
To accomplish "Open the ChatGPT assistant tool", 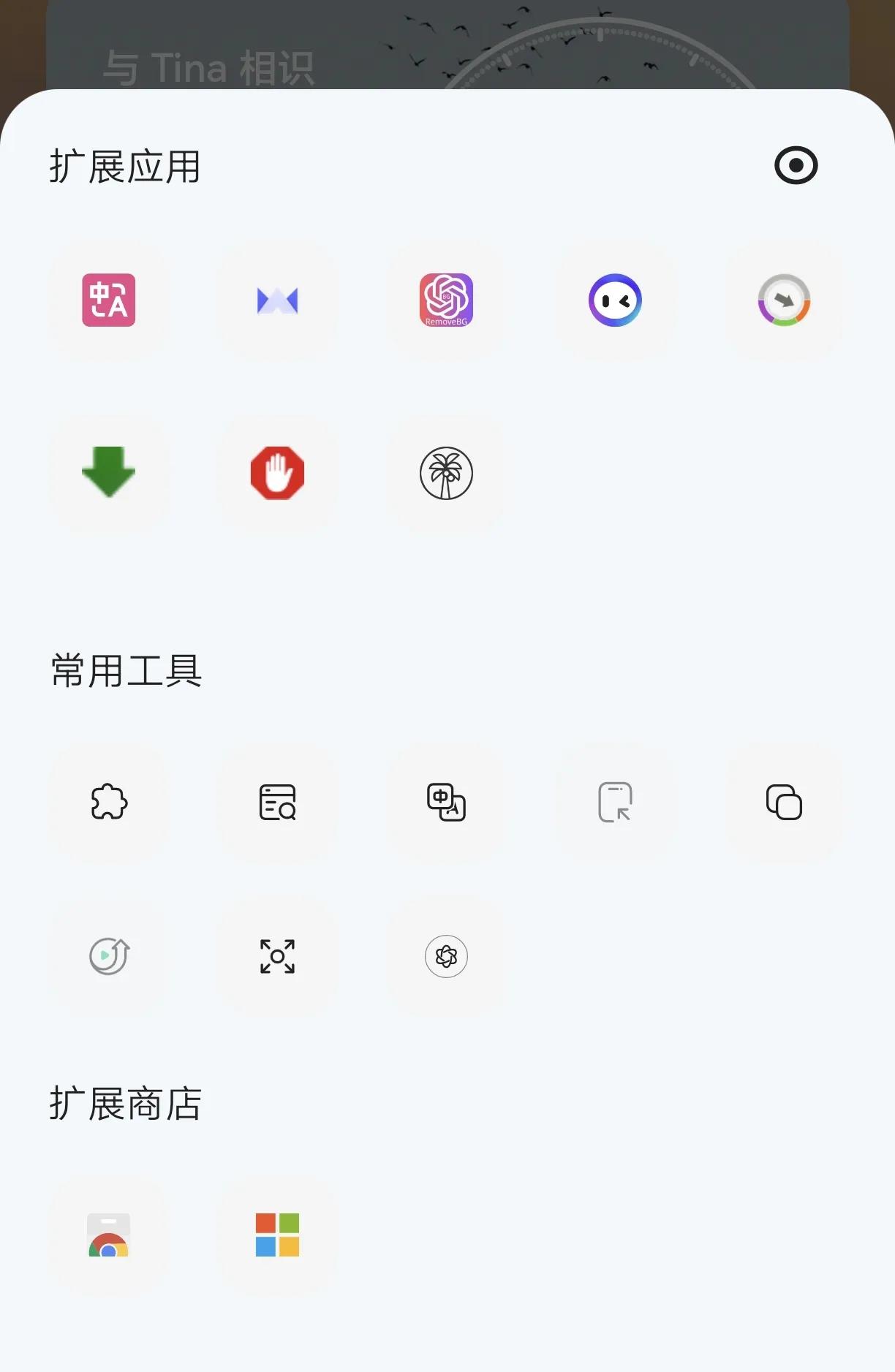I will click(x=447, y=957).
